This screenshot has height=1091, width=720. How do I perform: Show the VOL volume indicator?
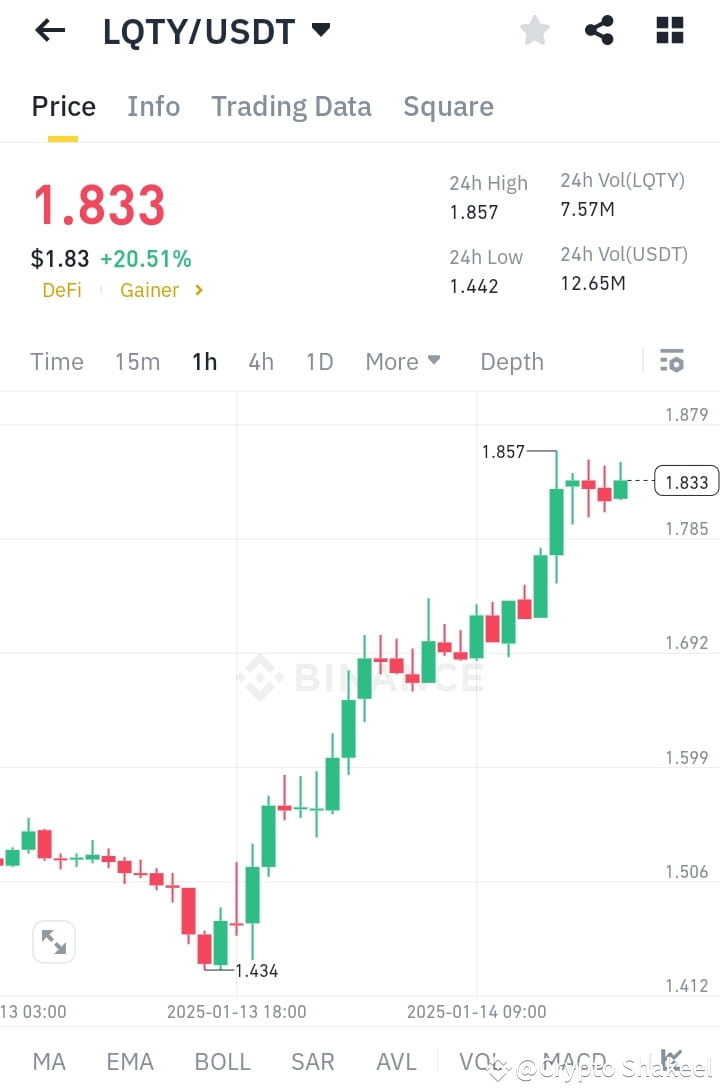click(x=480, y=1062)
